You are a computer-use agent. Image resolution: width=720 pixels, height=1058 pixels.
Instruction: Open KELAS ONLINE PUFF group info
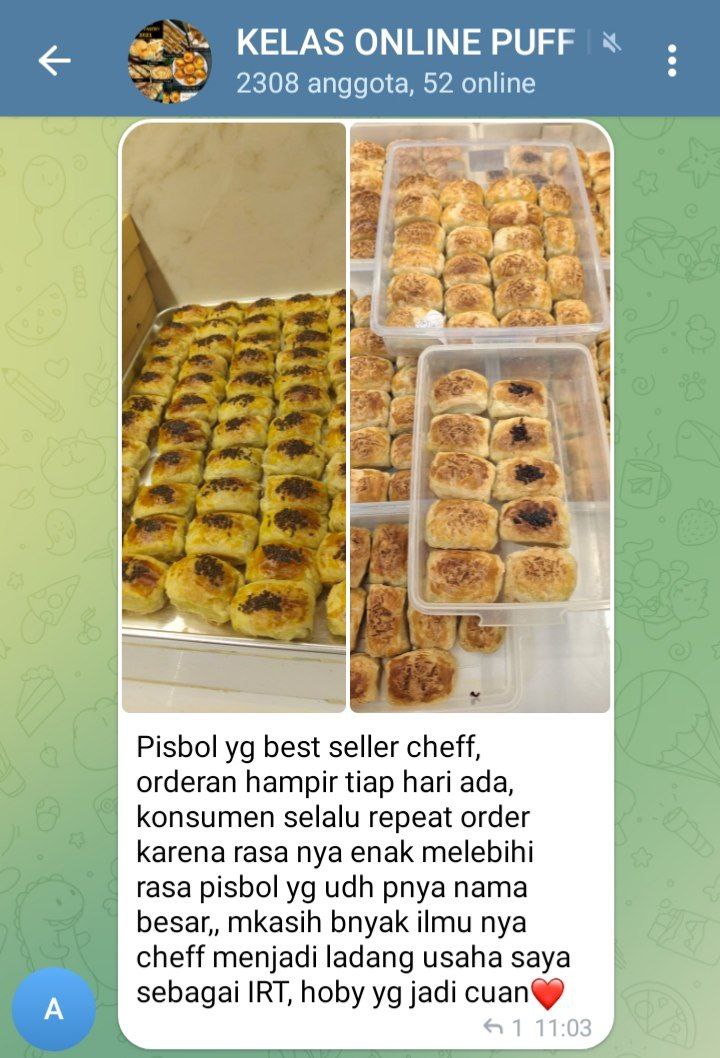click(405, 61)
